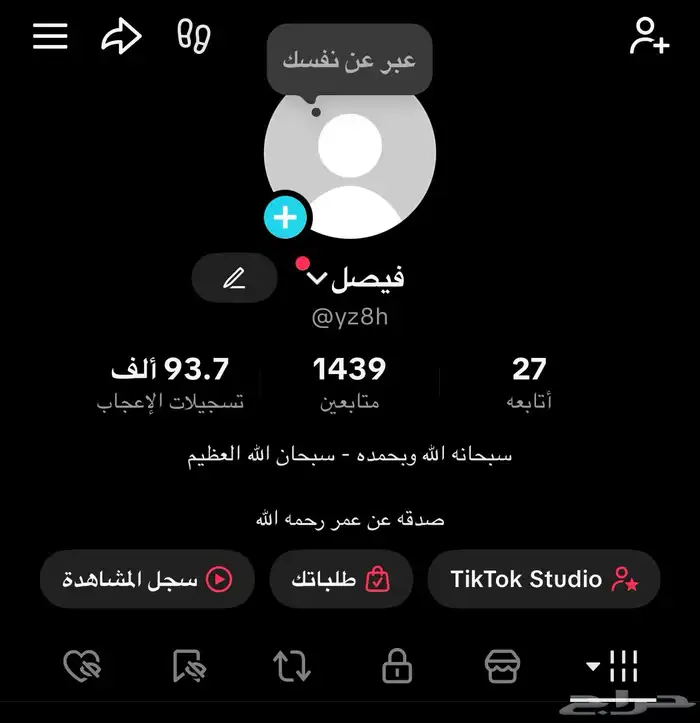Expand the account switcher next to فيصل
This screenshot has height=723, width=700.
click(x=318, y=278)
